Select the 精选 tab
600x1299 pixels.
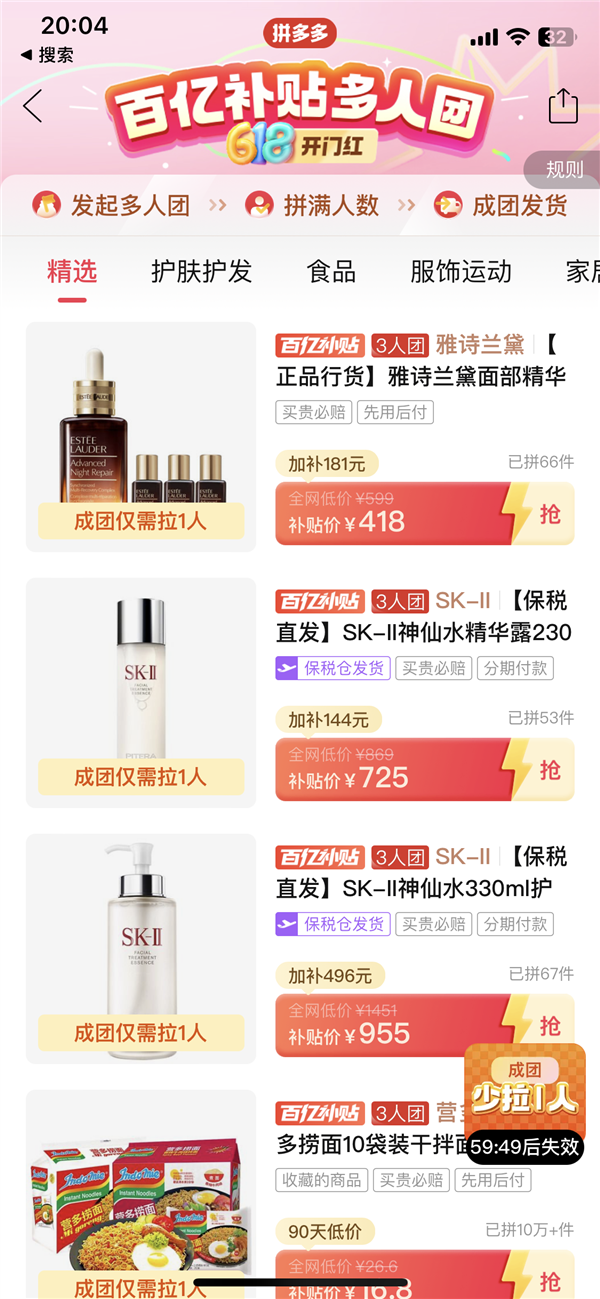[72, 271]
